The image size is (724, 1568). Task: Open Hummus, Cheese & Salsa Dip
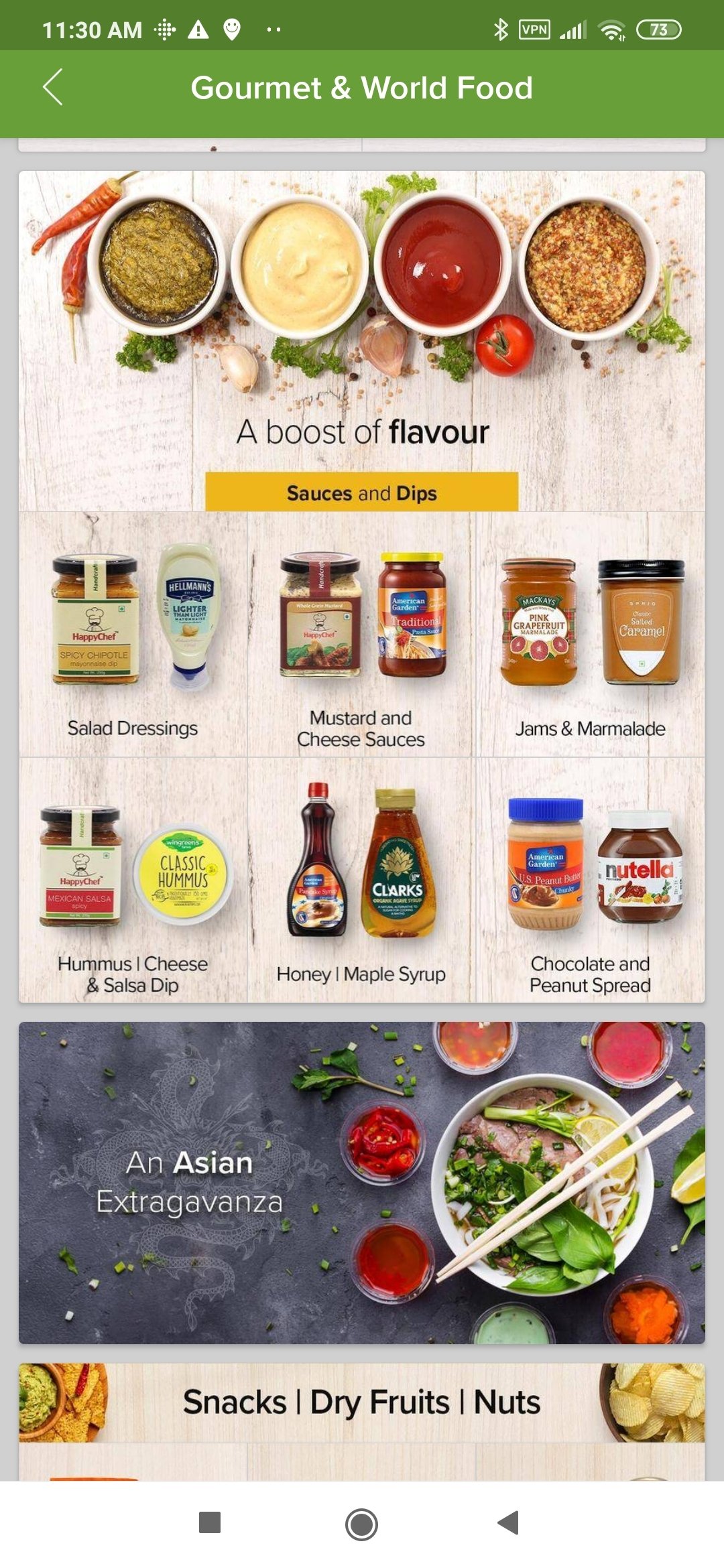(133, 880)
